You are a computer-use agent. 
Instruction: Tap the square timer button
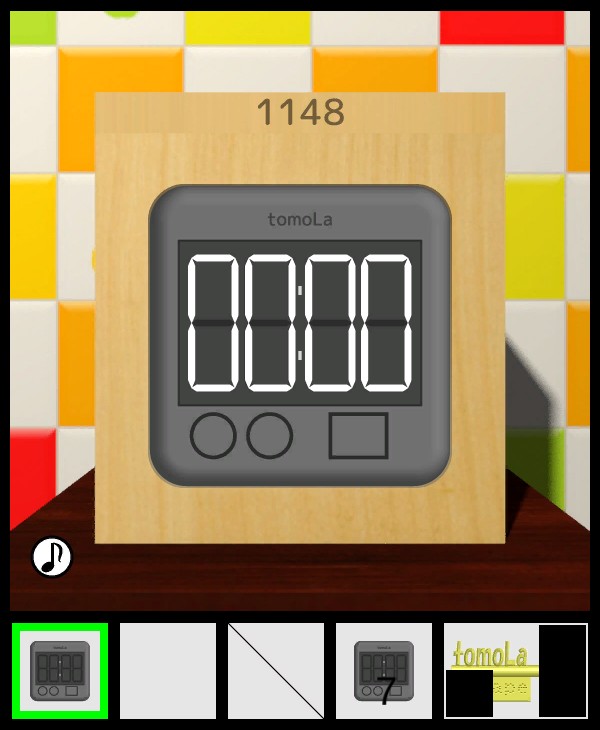point(358,437)
